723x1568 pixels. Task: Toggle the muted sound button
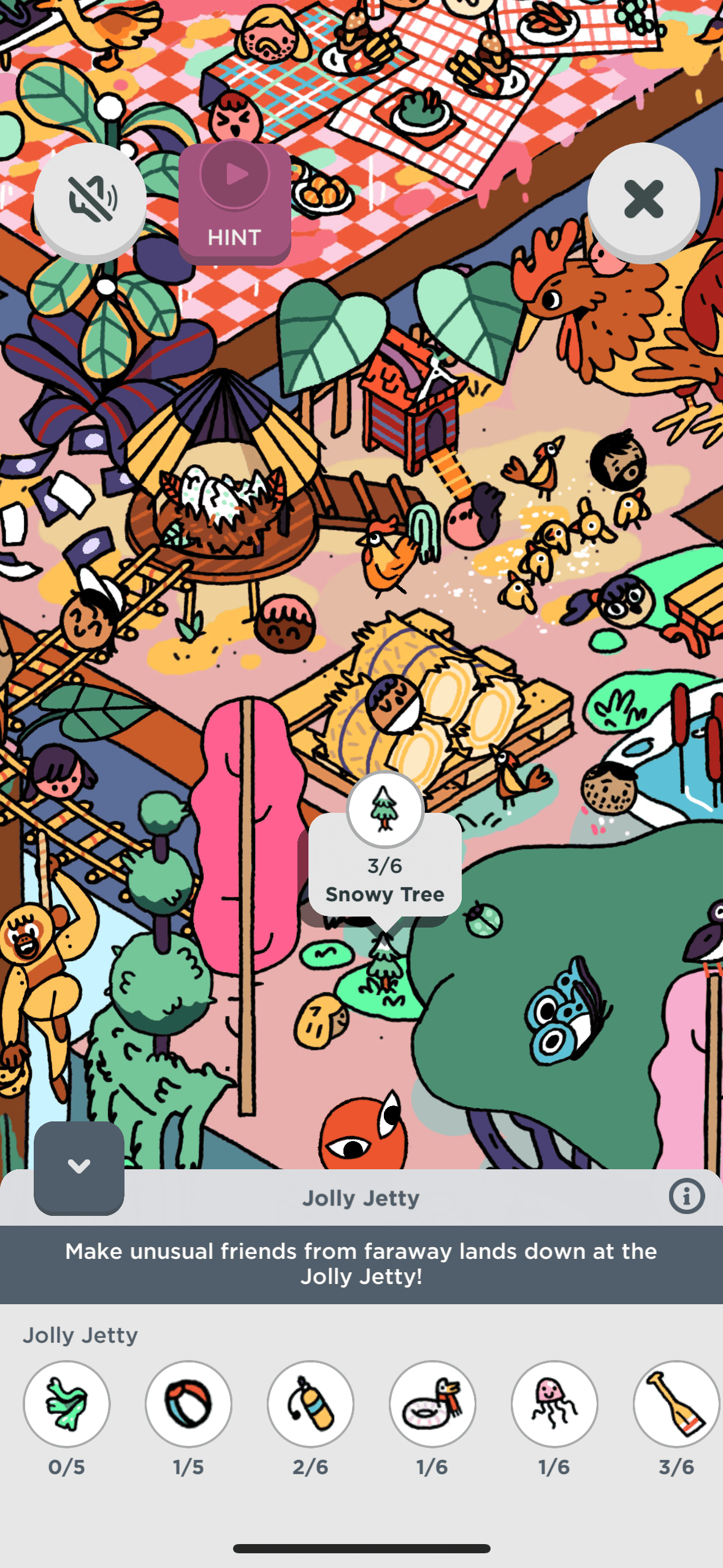click(90, 199)
